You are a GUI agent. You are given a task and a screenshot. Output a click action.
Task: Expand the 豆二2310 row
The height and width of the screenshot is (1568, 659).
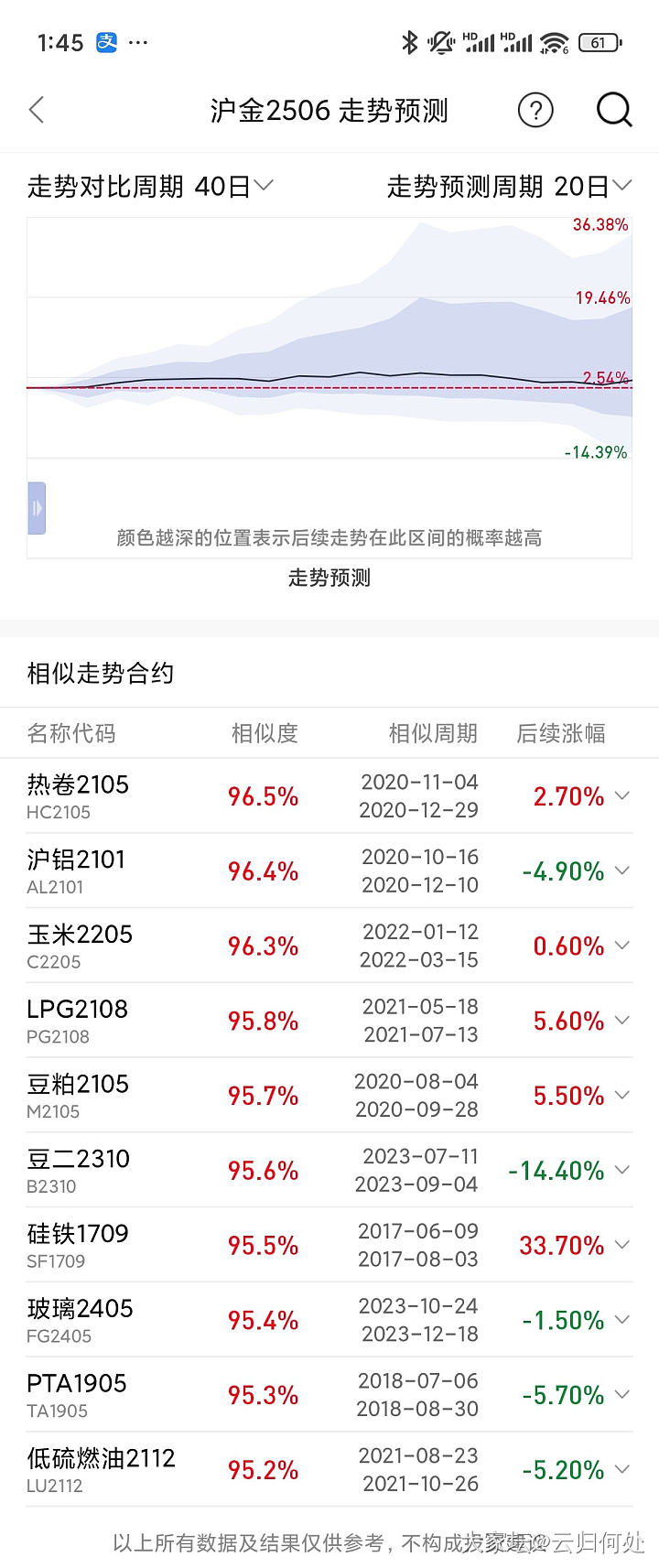coord(622,1170)
